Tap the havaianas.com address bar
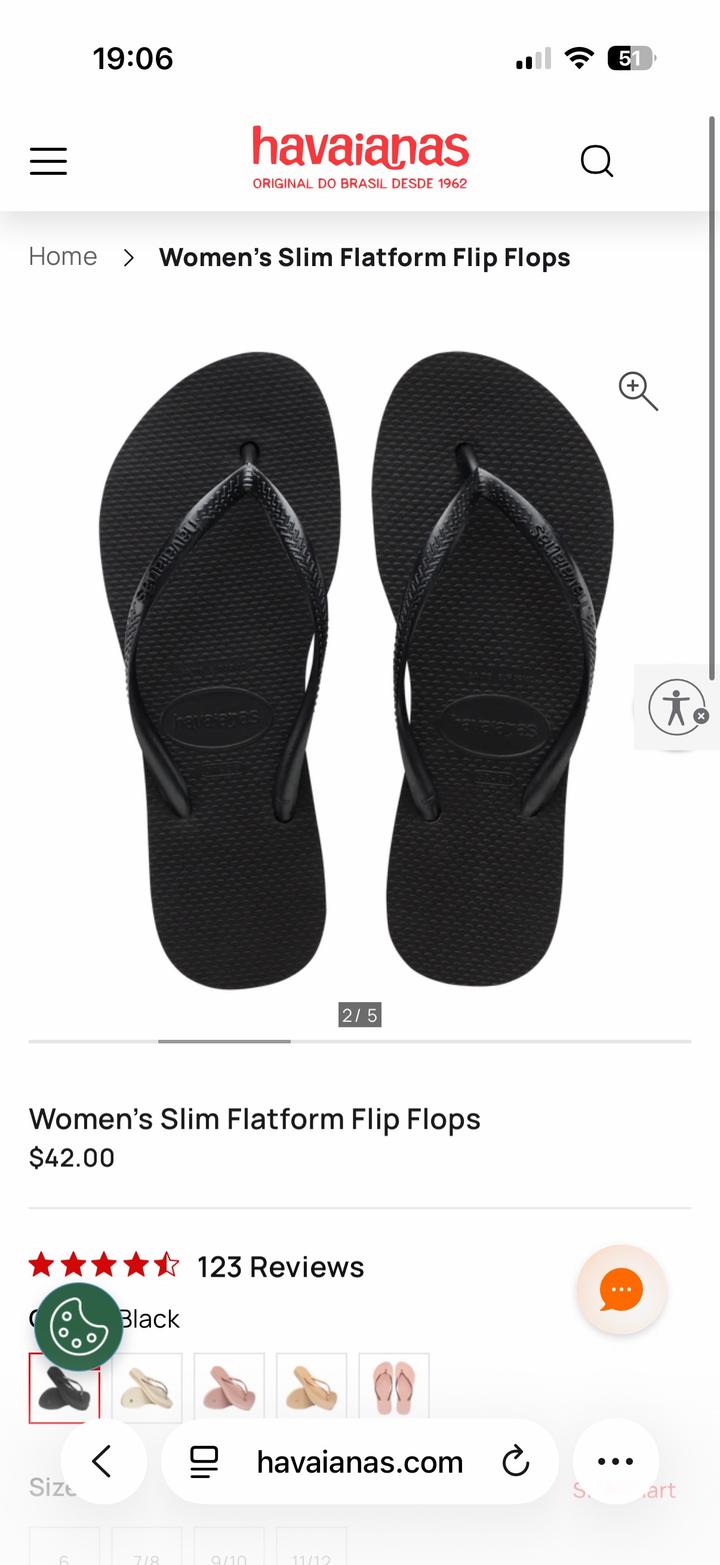The height and width of the screenshot is (1565, 720). click(x=359, y=1461)
